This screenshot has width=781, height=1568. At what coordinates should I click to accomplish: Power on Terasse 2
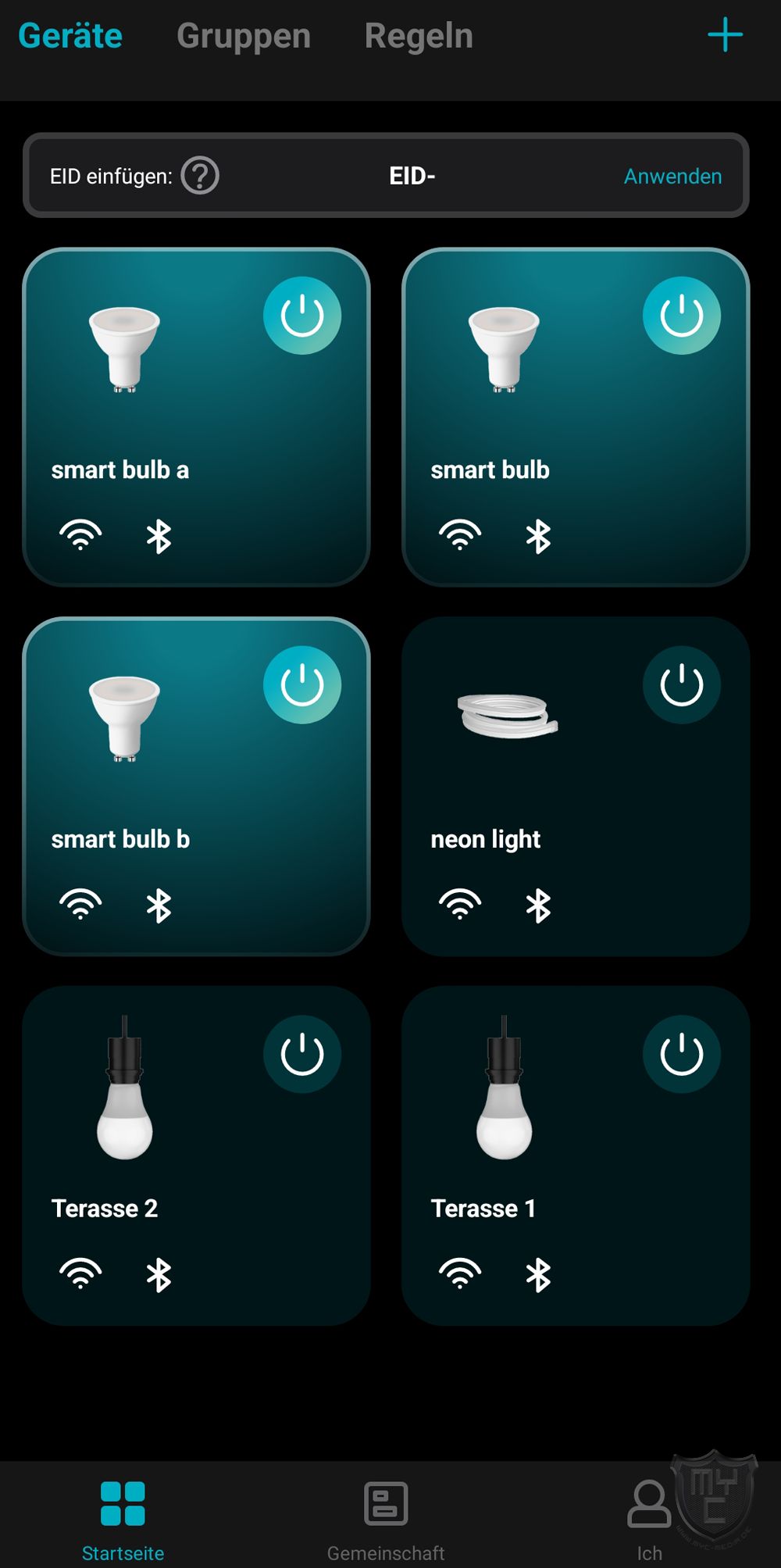[302, 1054]
